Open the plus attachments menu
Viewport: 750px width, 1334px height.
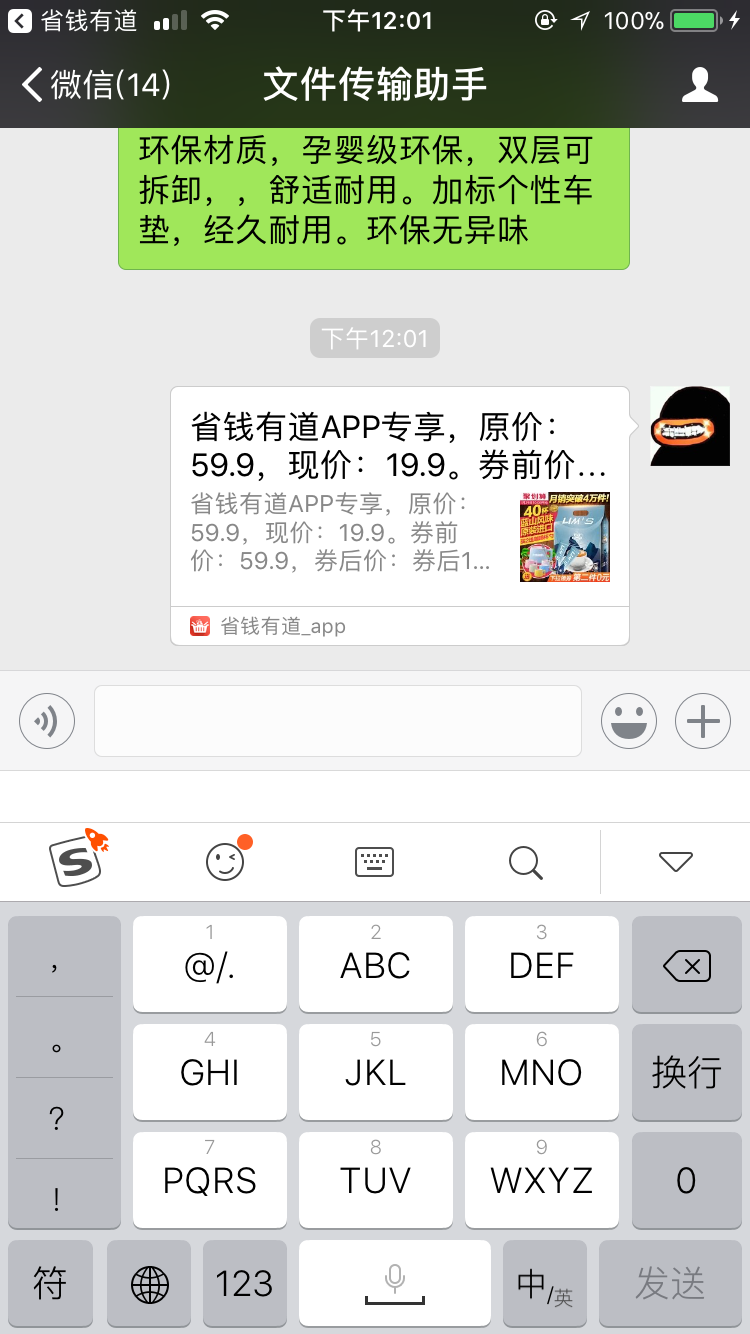[703, 721]
